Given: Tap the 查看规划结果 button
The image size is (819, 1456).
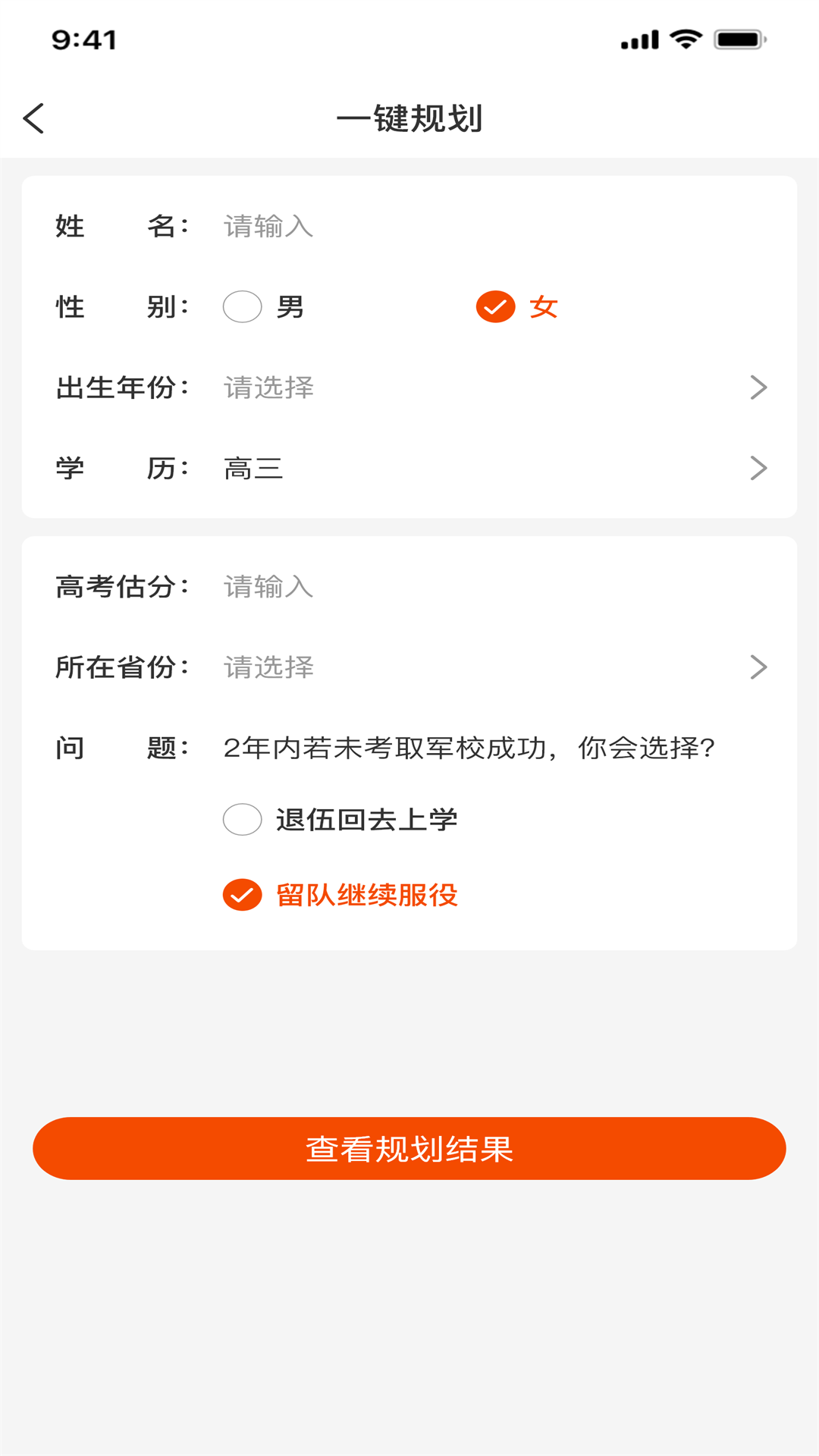Looking at the screenshot, I should (x=409, y=1148).
